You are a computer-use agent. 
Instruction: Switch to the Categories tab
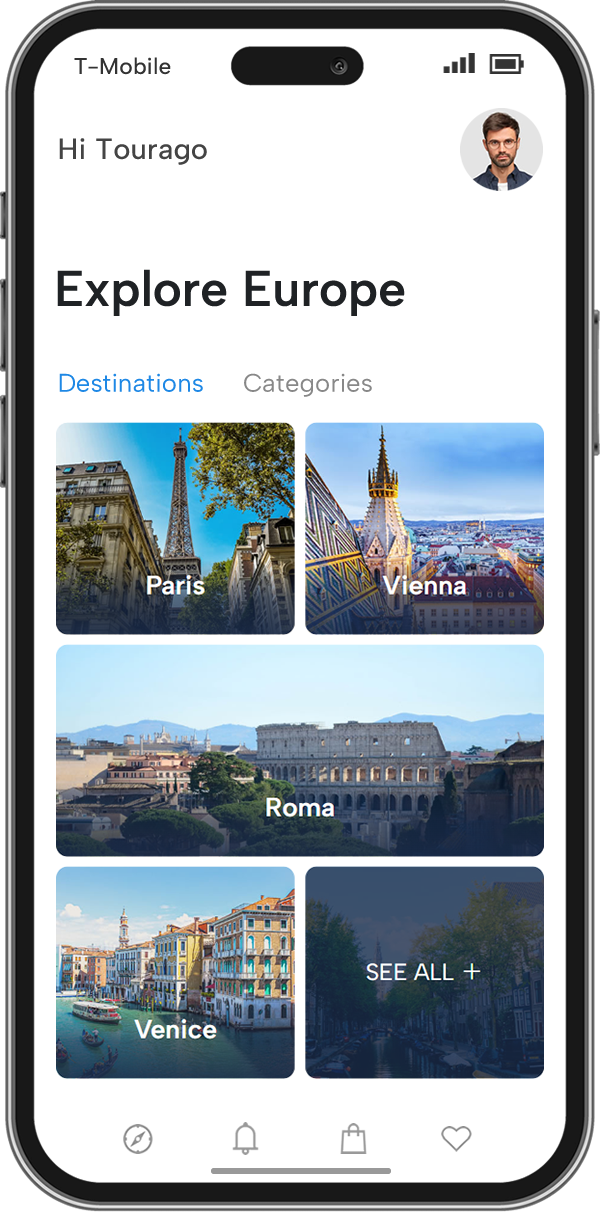coord(307,383)
